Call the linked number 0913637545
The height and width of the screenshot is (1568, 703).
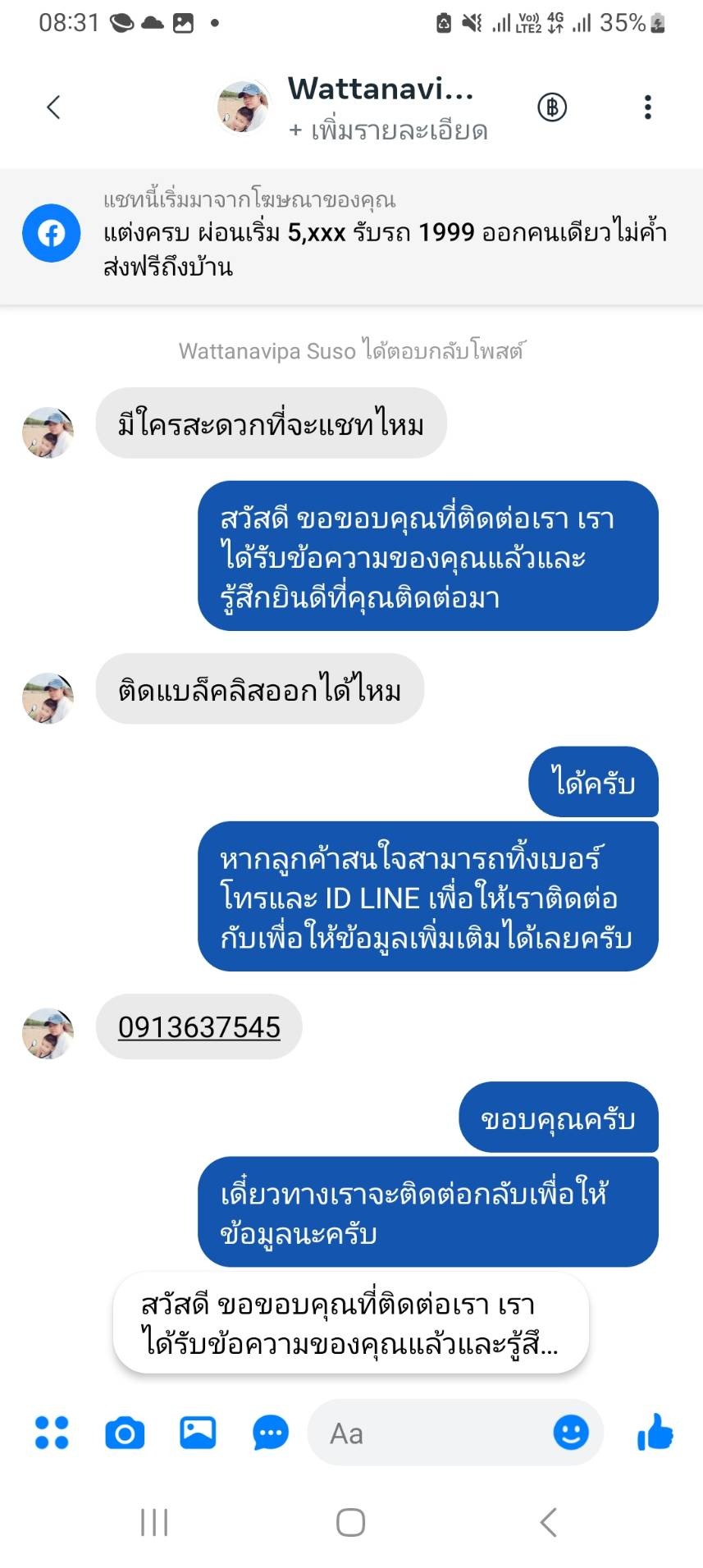point(199,1026)
